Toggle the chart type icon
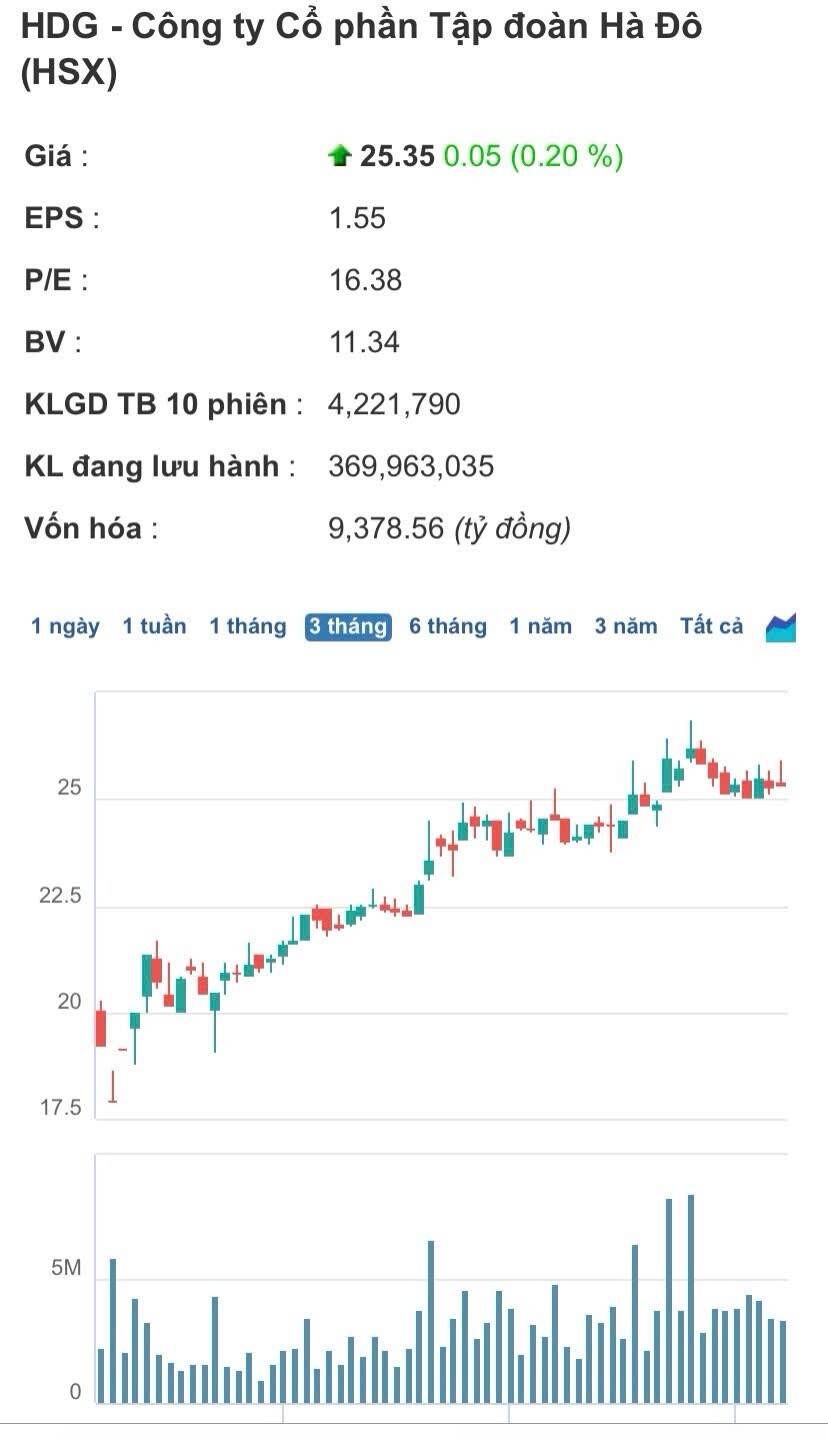Image resolution: width=828 pixels, height=1440 pixels. tap(780, 627)
